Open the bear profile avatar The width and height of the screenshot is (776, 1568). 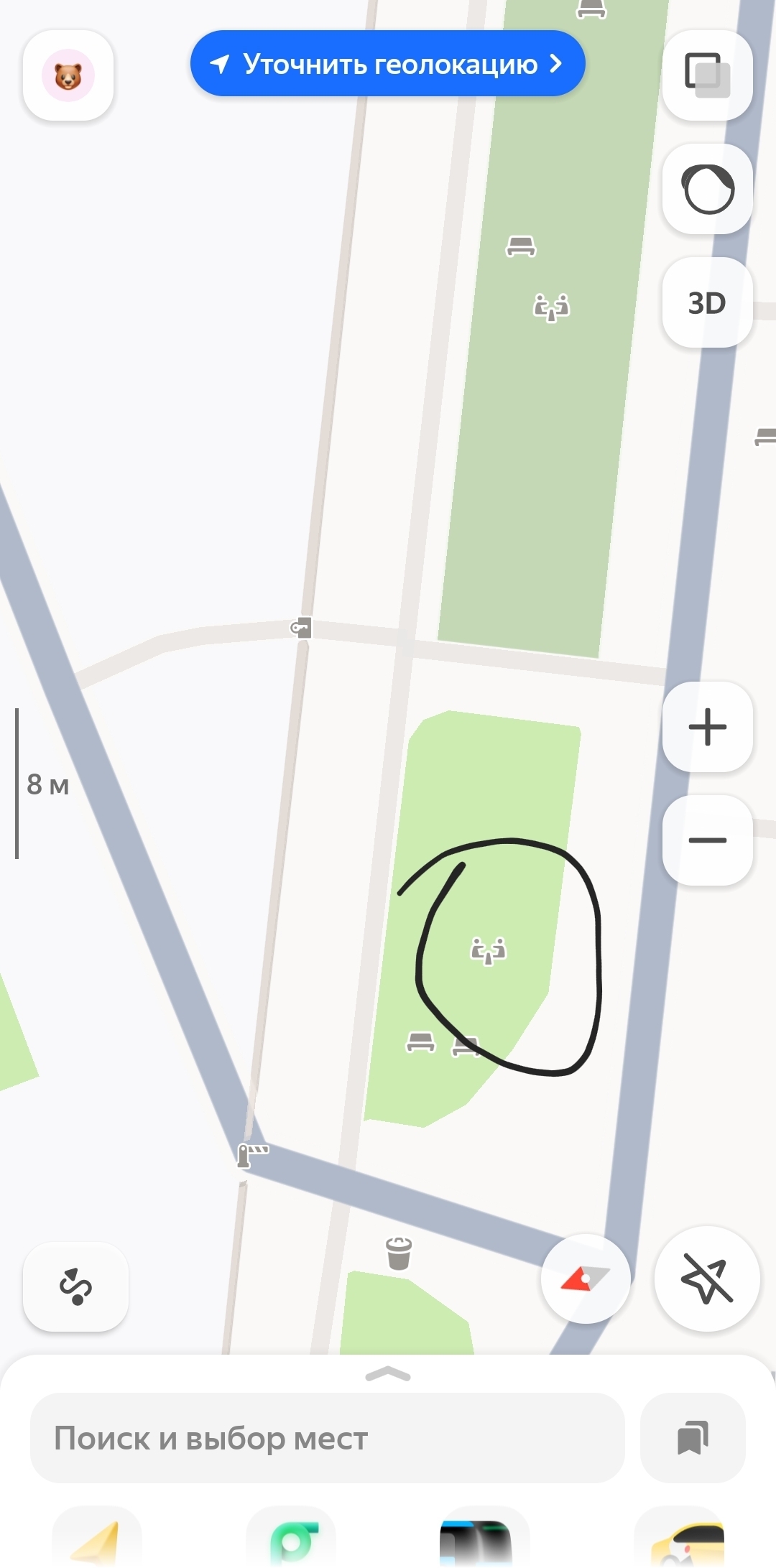coord(68,75)
